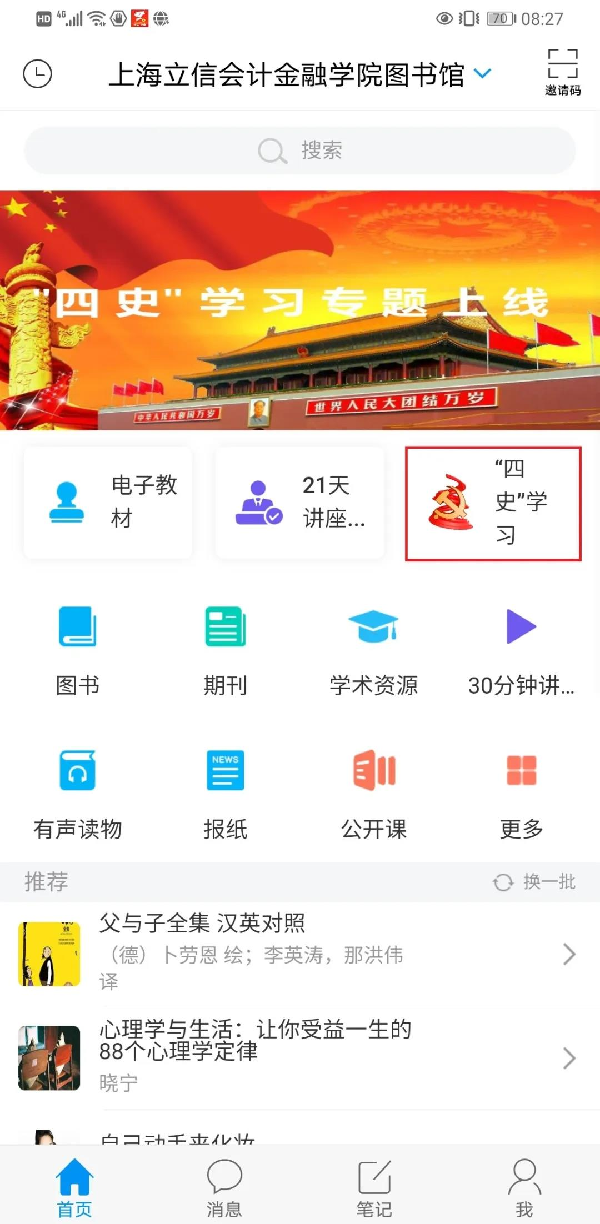Open 有声读物 audiobooks

(x=77, y=793)
